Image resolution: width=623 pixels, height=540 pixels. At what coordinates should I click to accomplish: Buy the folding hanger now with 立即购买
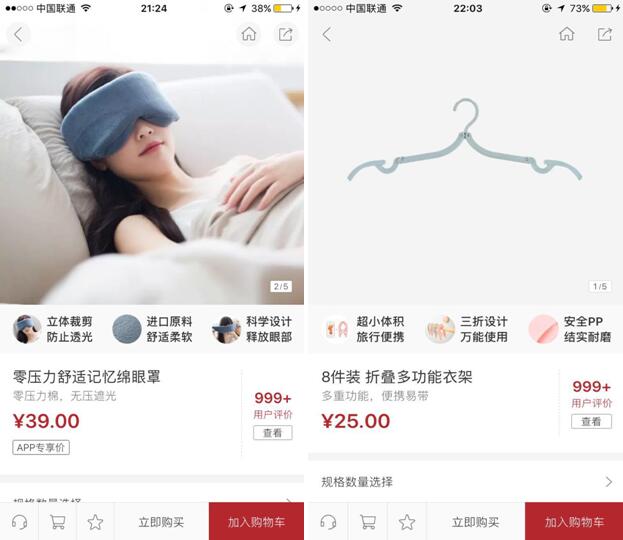coord(475,522)
